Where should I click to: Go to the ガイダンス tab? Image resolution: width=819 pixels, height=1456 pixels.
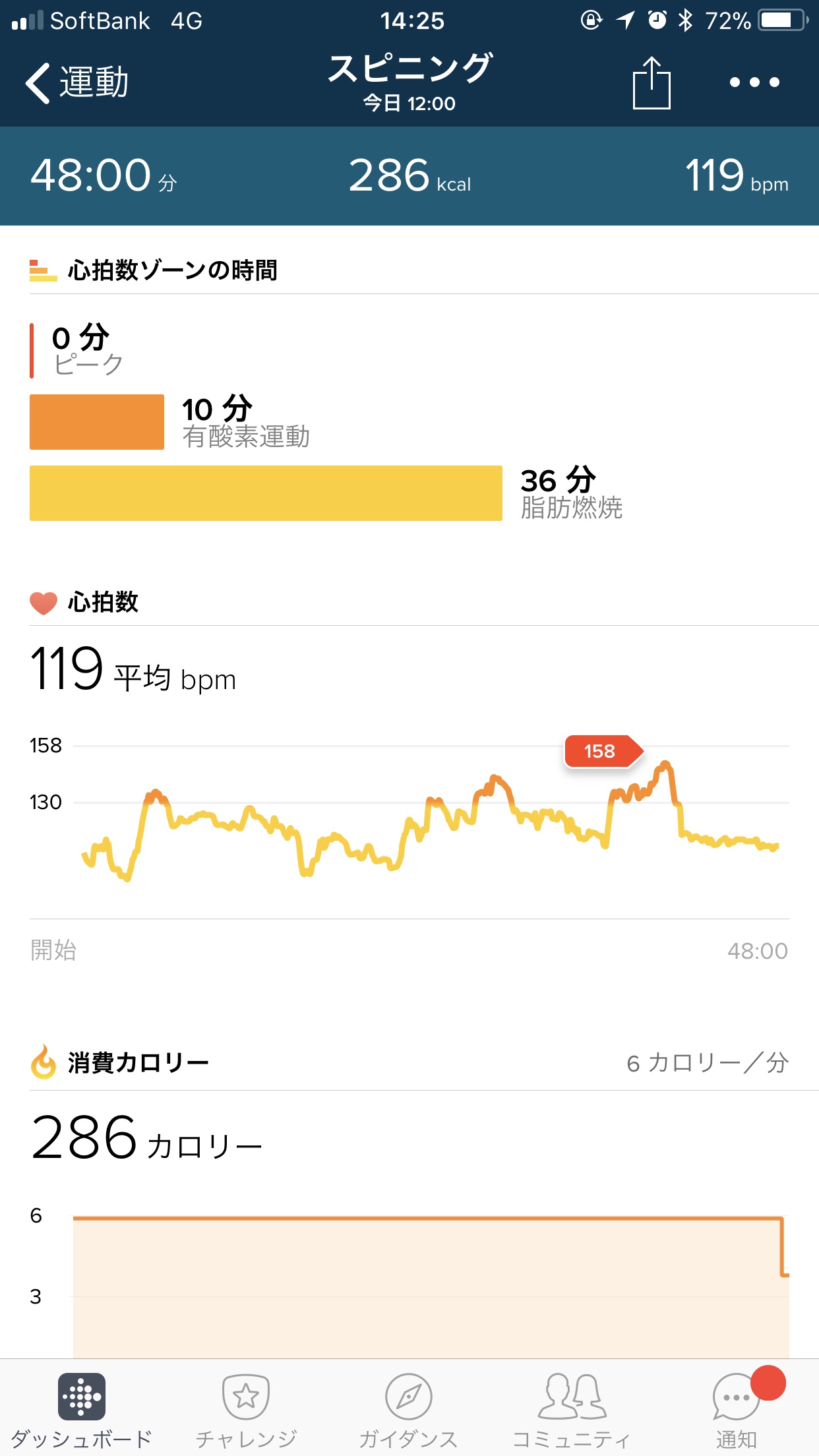point(408,1409)
